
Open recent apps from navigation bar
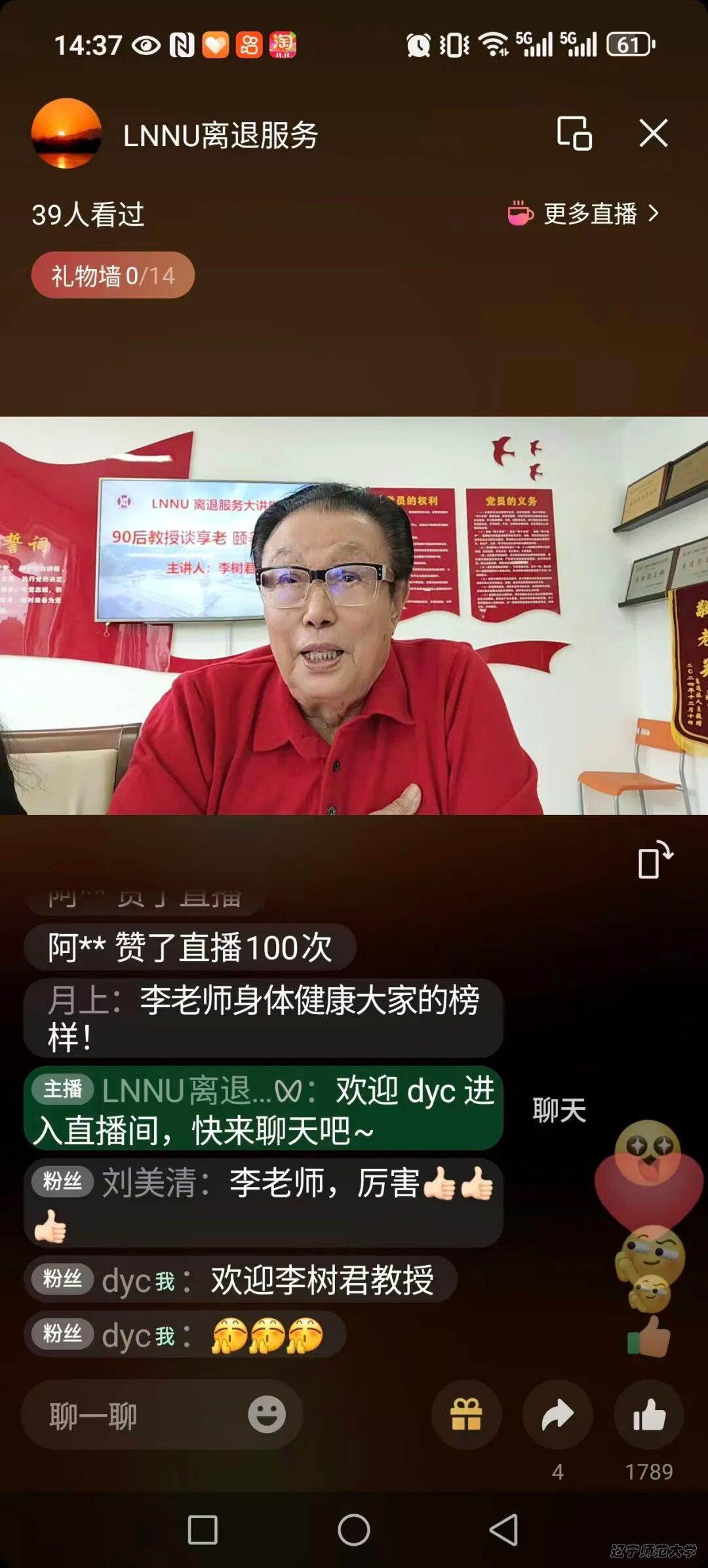point(203,1530)
